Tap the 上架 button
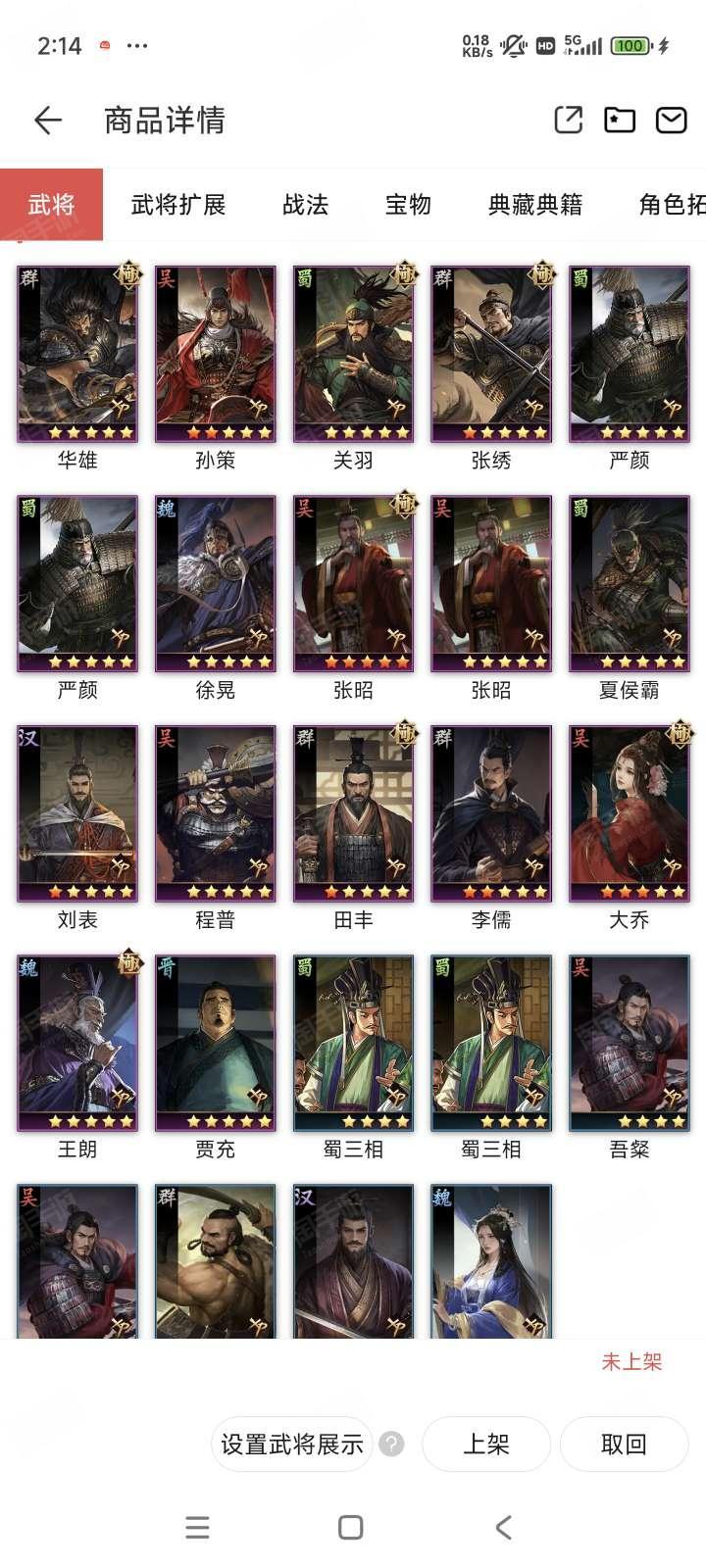 [x=486, y=1444]
